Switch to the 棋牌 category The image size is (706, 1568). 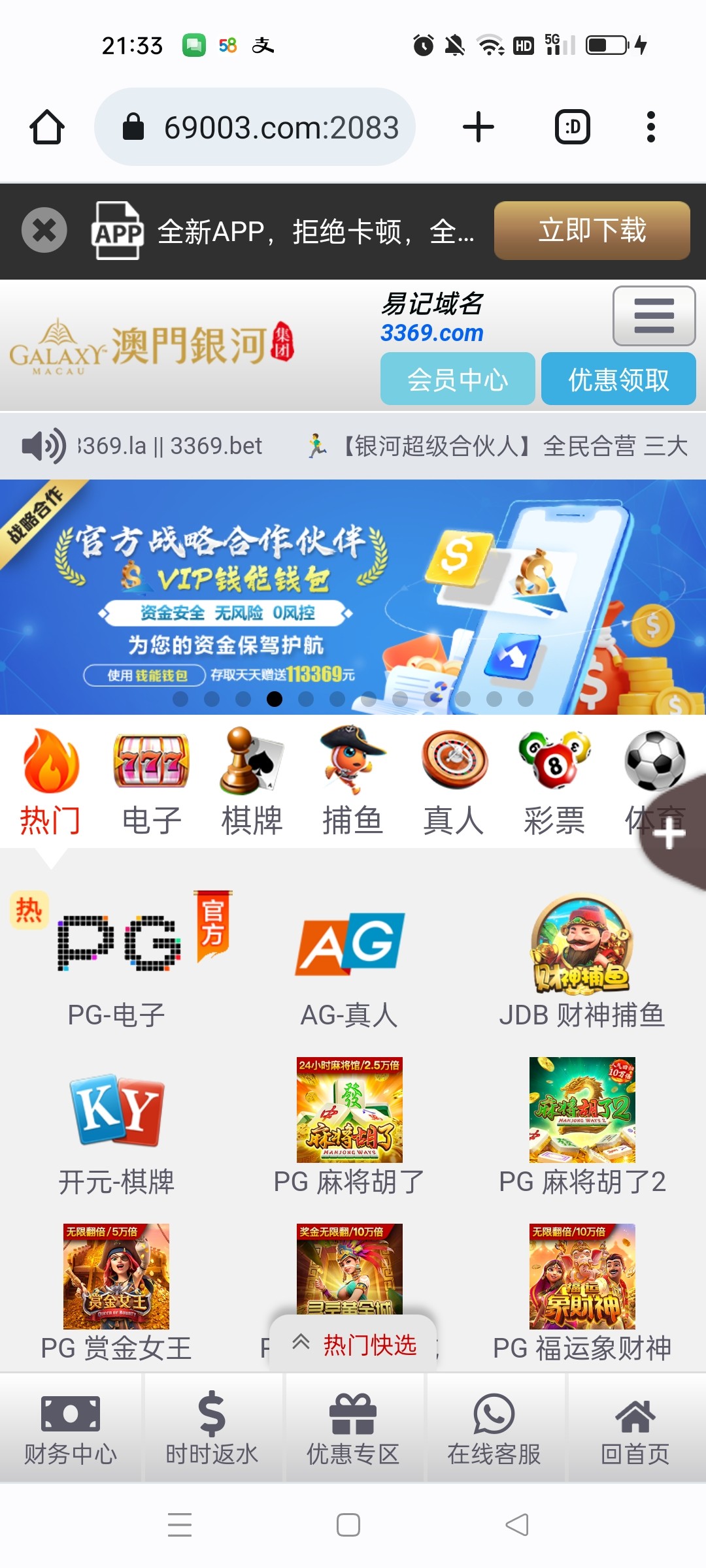(x=252, y=782)
